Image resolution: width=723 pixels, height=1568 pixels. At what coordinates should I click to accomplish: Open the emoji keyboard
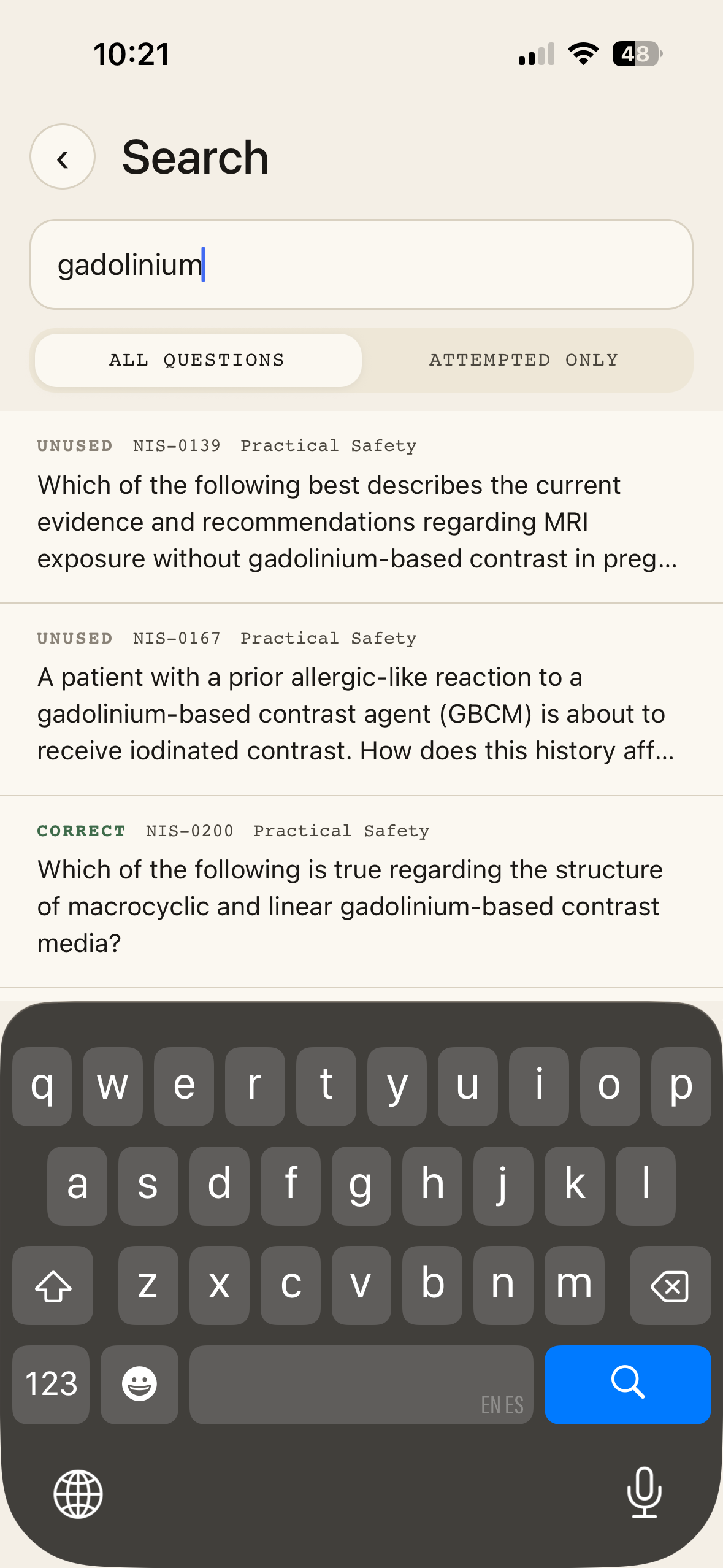(139, 1384)
